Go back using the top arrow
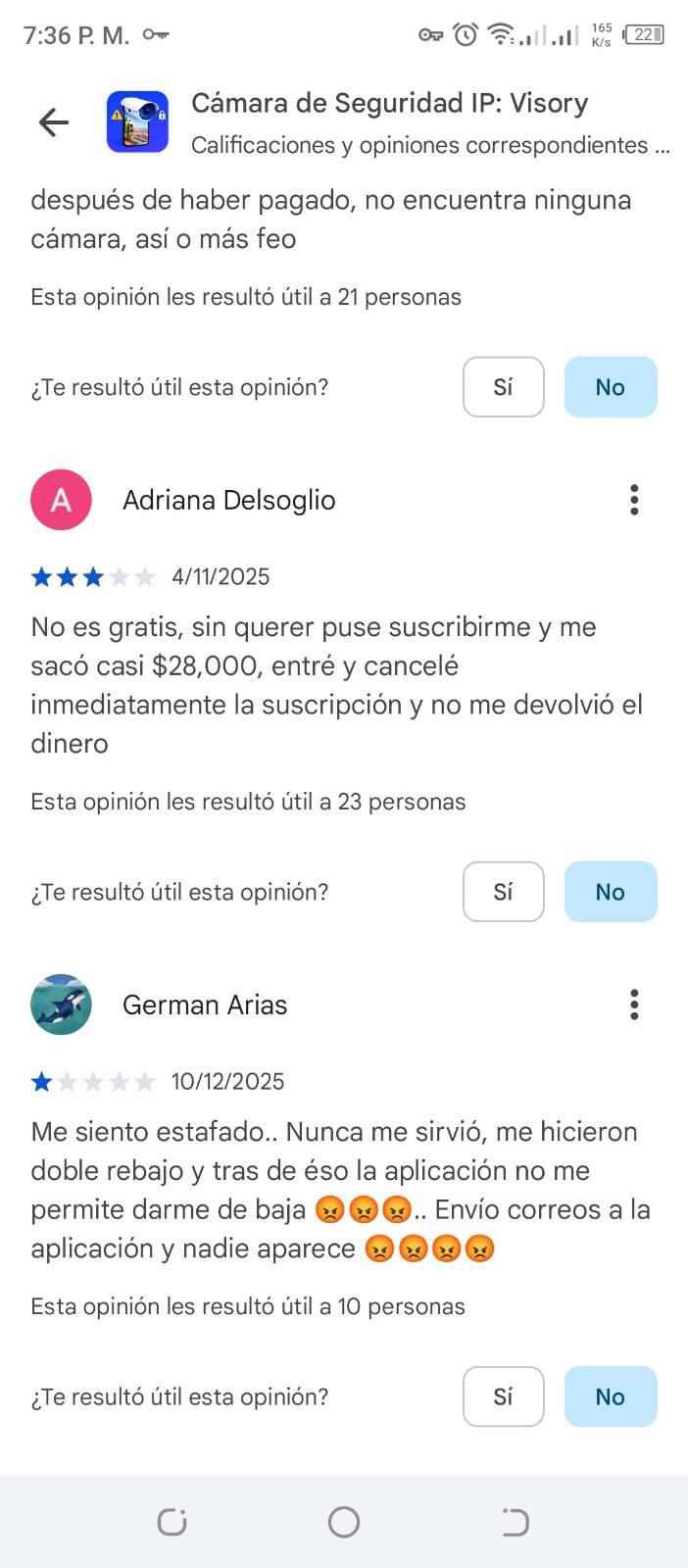The image size is (688, 1568). coord(53,122)
